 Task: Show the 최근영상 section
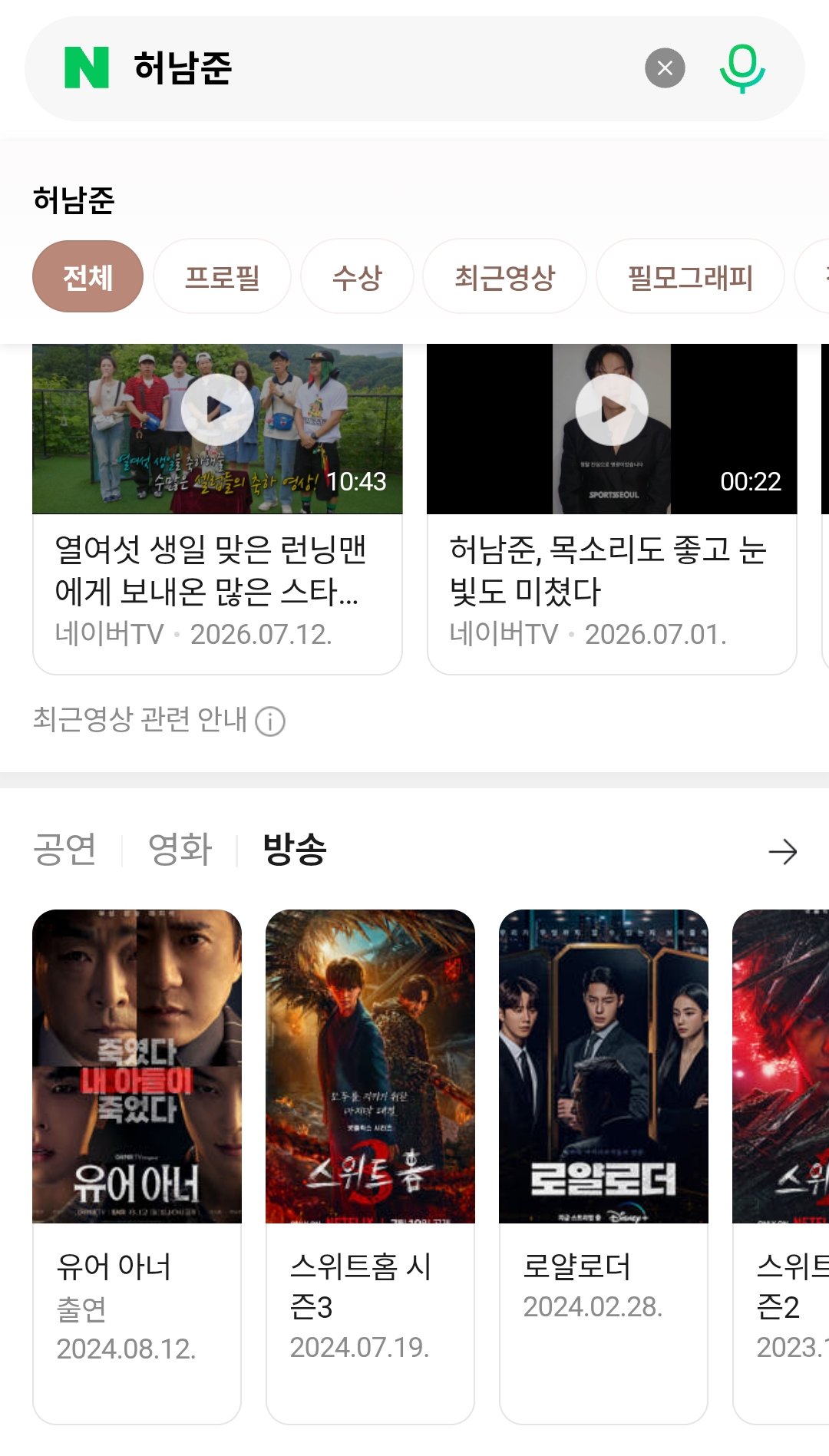pos(504,276)
